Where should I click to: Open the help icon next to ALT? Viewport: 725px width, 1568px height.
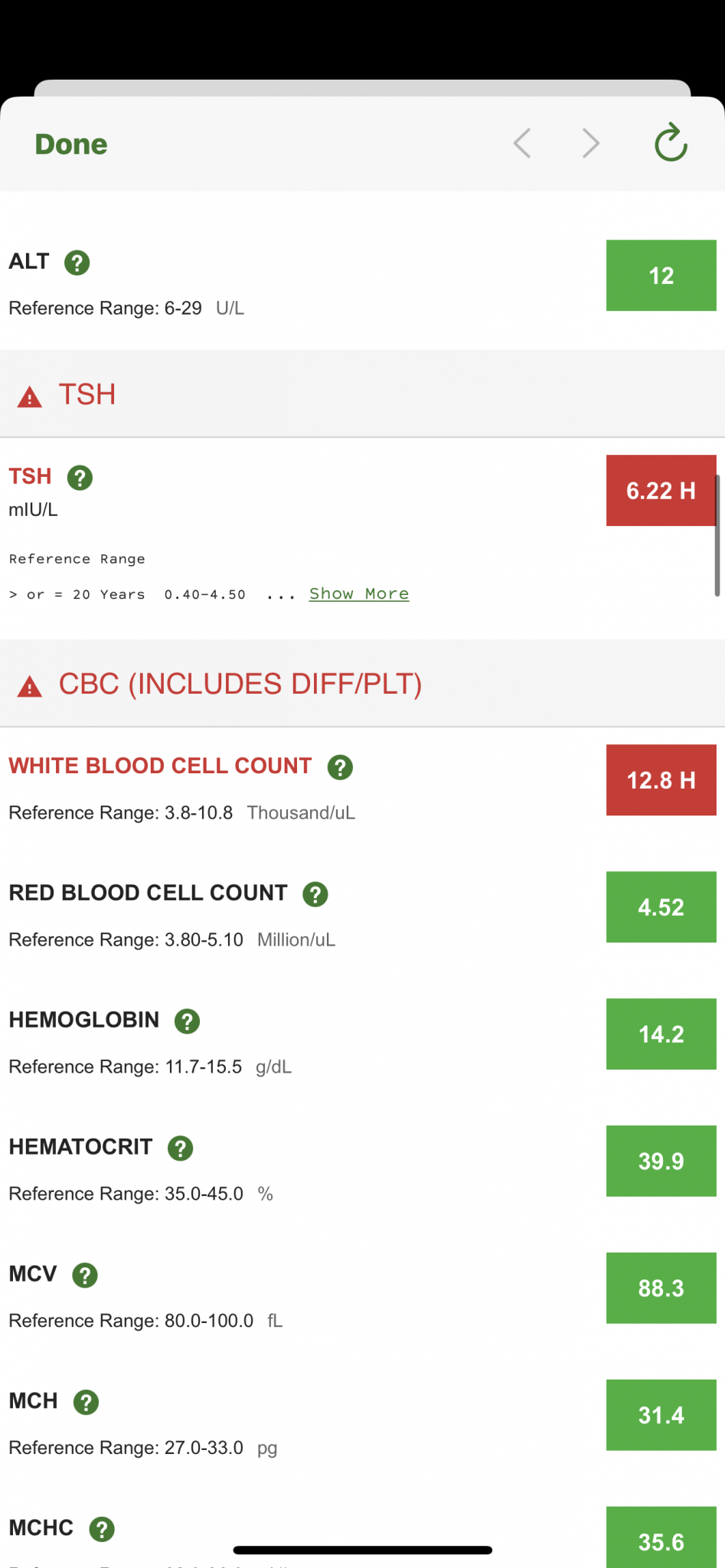pyautogui.click(x=77, y=263)
